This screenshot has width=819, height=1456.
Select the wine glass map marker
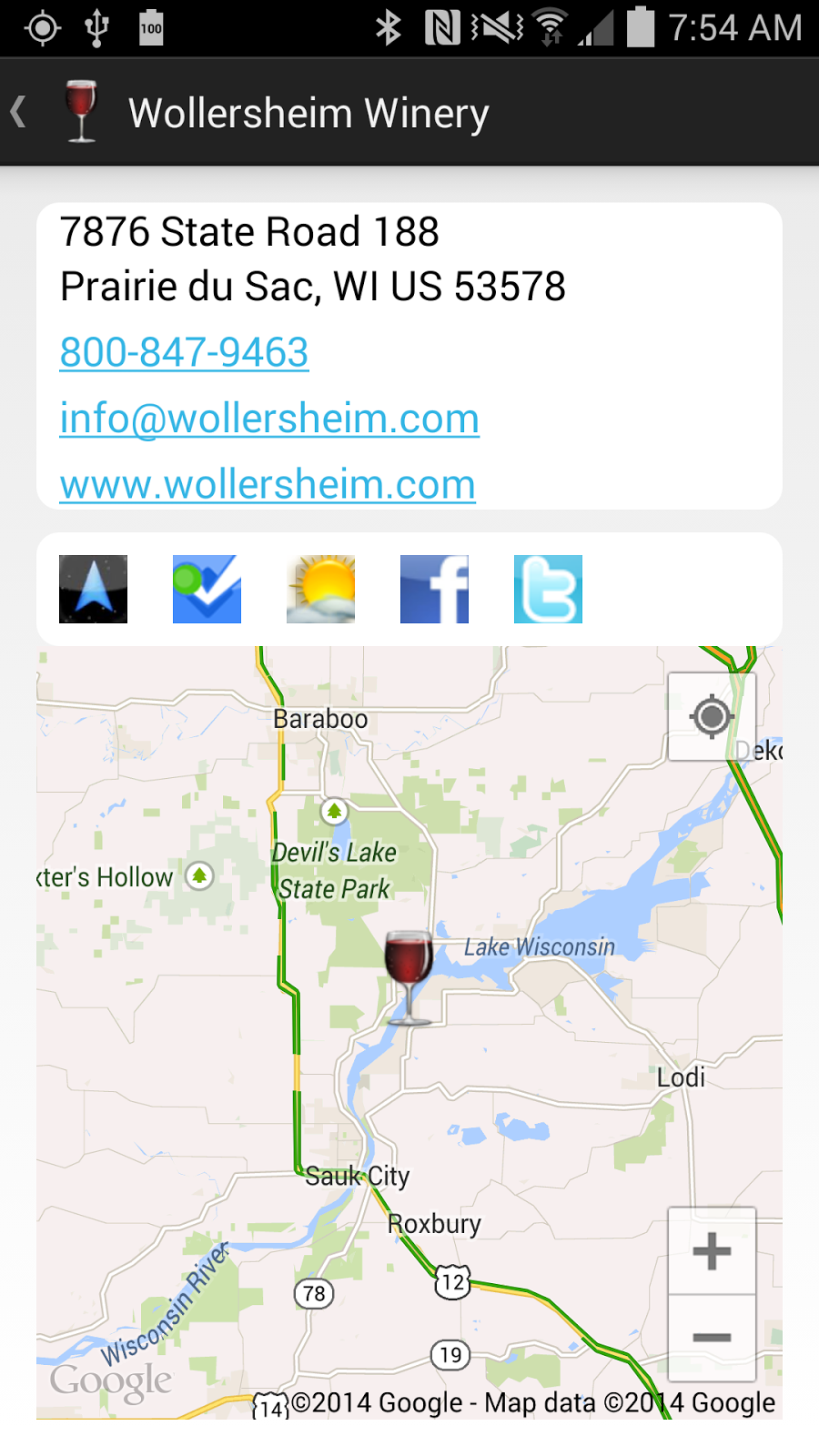pyautogui.click(x=409, y=976)
